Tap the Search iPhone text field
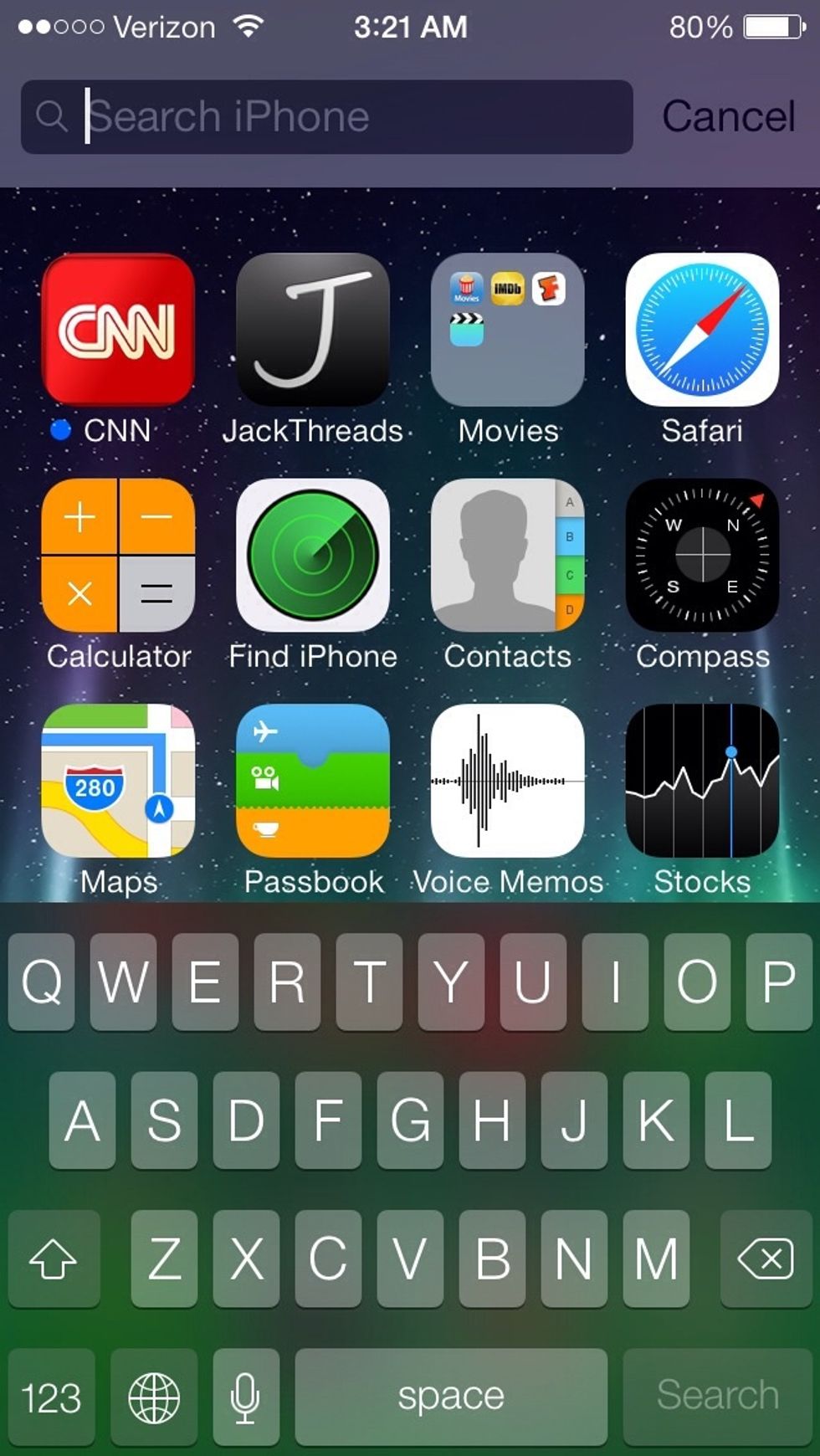The width and height of the screenshot is (820, 1456). (326, 115)
